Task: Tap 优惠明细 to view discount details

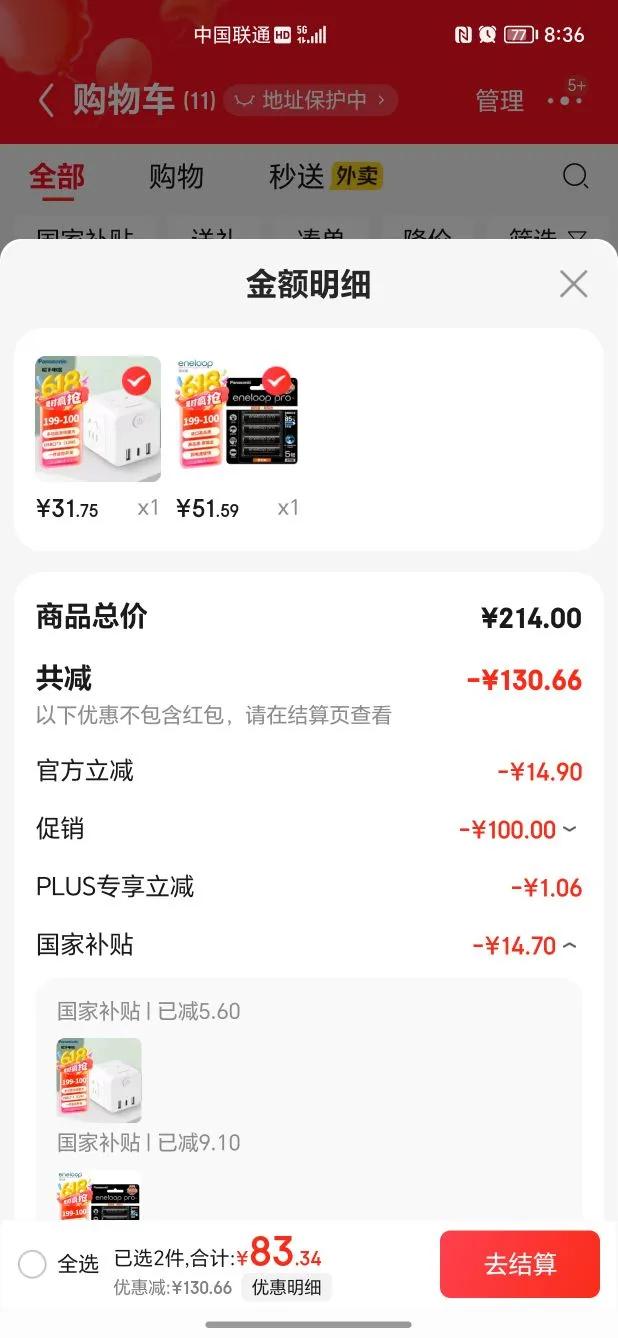Action: point(286,1287)
